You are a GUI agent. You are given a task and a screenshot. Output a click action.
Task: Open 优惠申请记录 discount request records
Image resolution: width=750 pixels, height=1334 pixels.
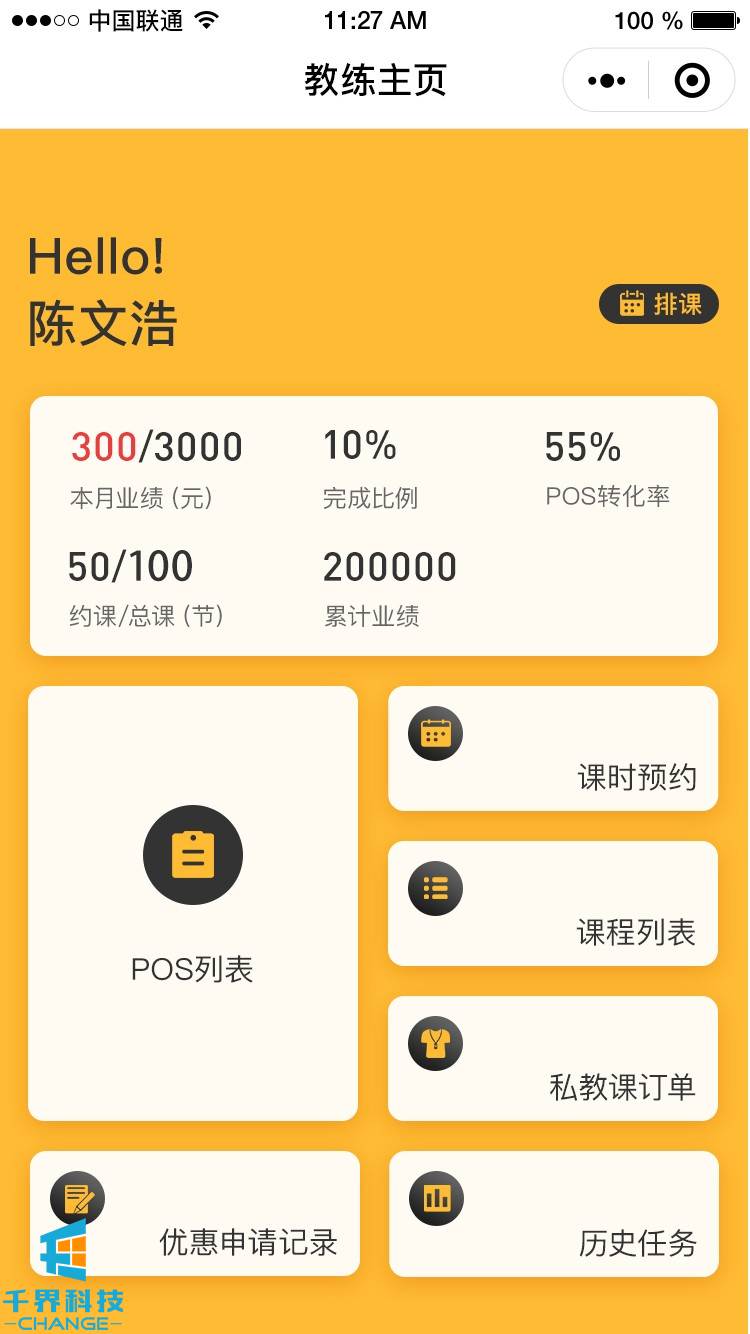pos(195,1214)
